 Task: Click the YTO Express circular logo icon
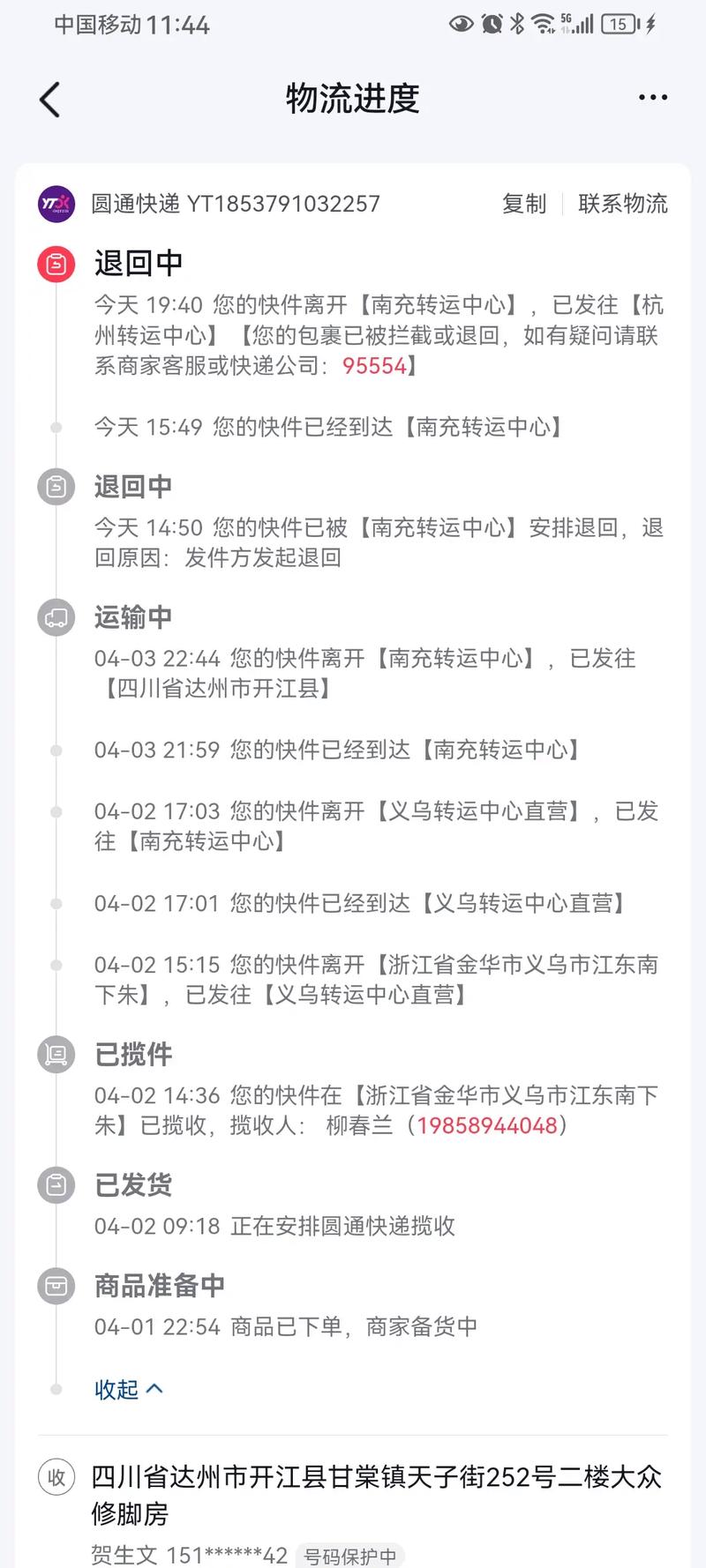tap(55, 204)
